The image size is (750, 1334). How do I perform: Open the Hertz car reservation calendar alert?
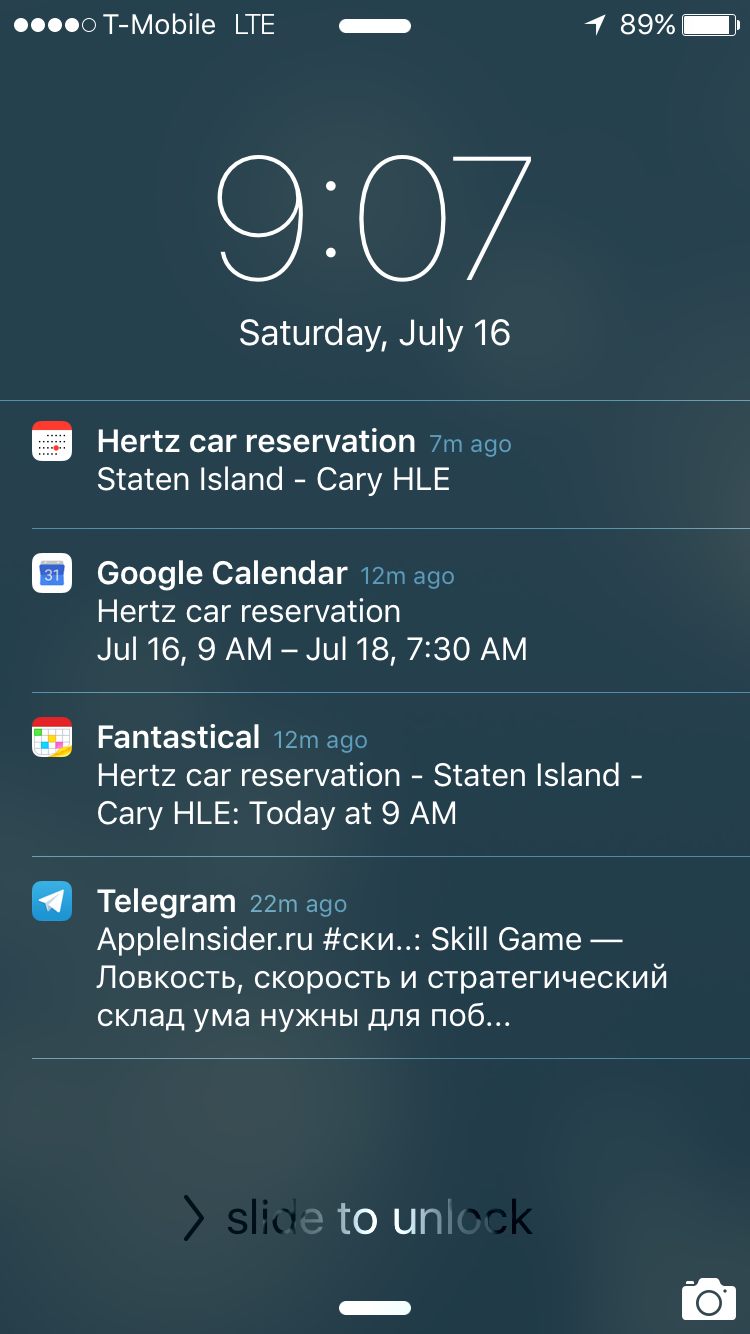tap(375, 465)
